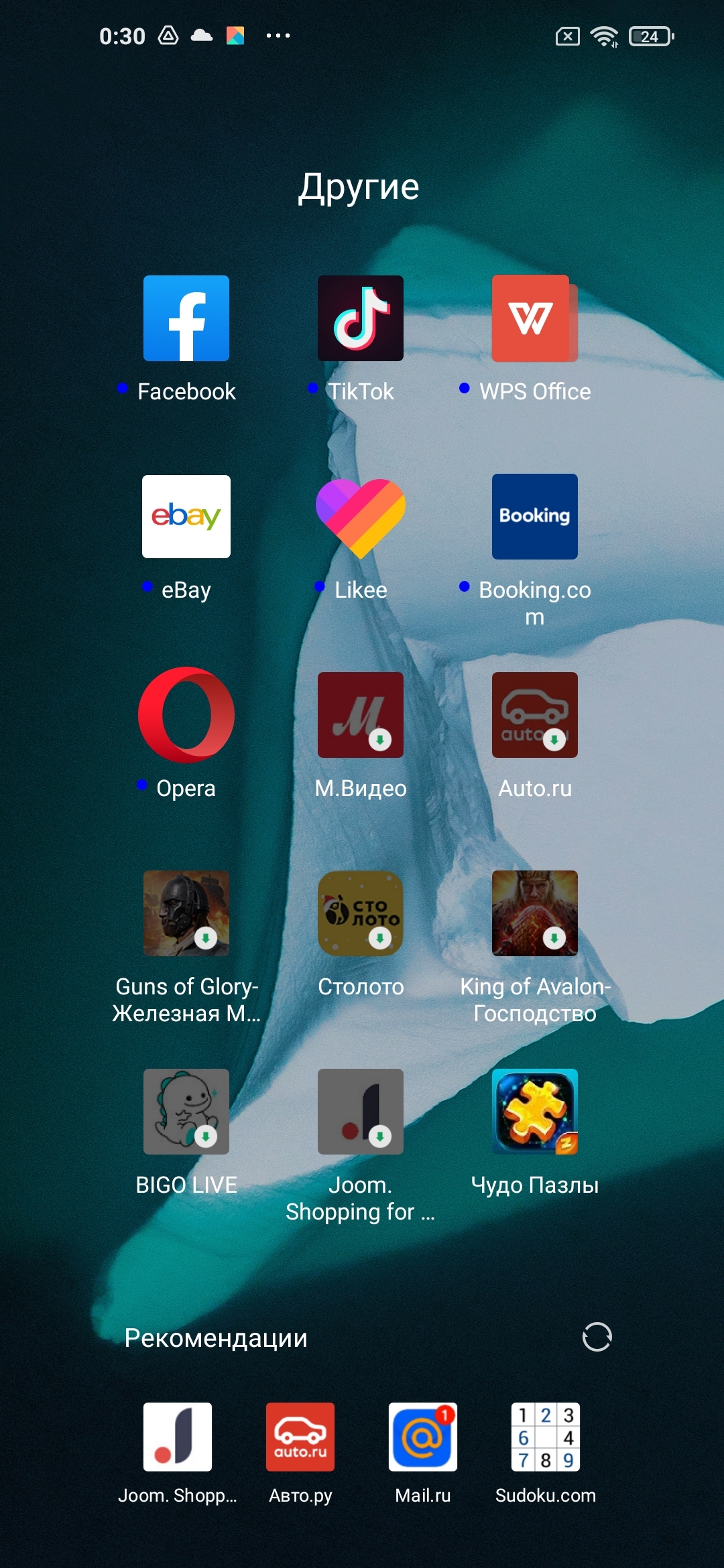
Task: Tap Joom. Shopping for… in the folder grid
Action: tap(361, 1112)
